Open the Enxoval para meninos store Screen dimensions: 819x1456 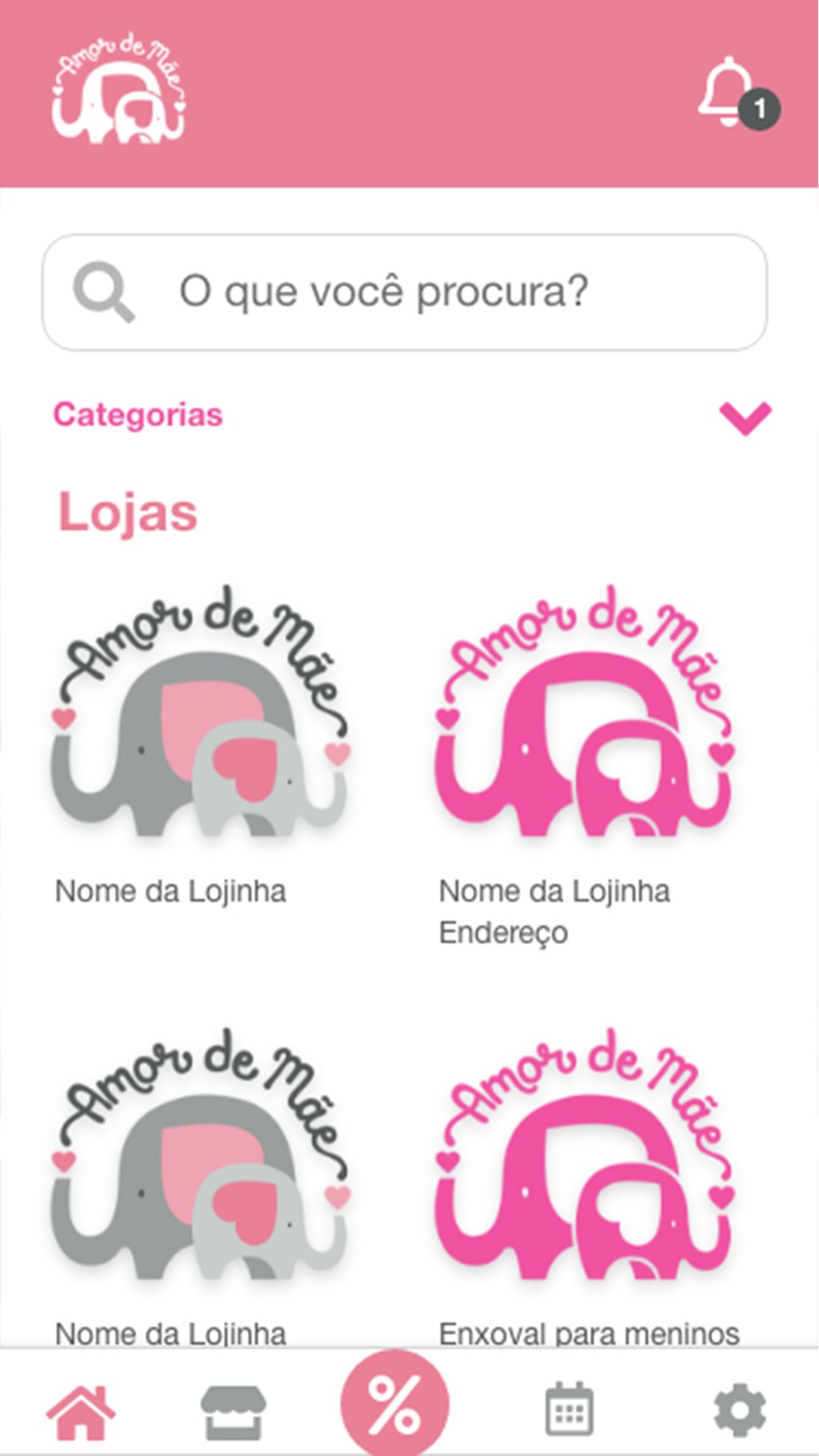pyautogui.click(x=586, y=1187)
